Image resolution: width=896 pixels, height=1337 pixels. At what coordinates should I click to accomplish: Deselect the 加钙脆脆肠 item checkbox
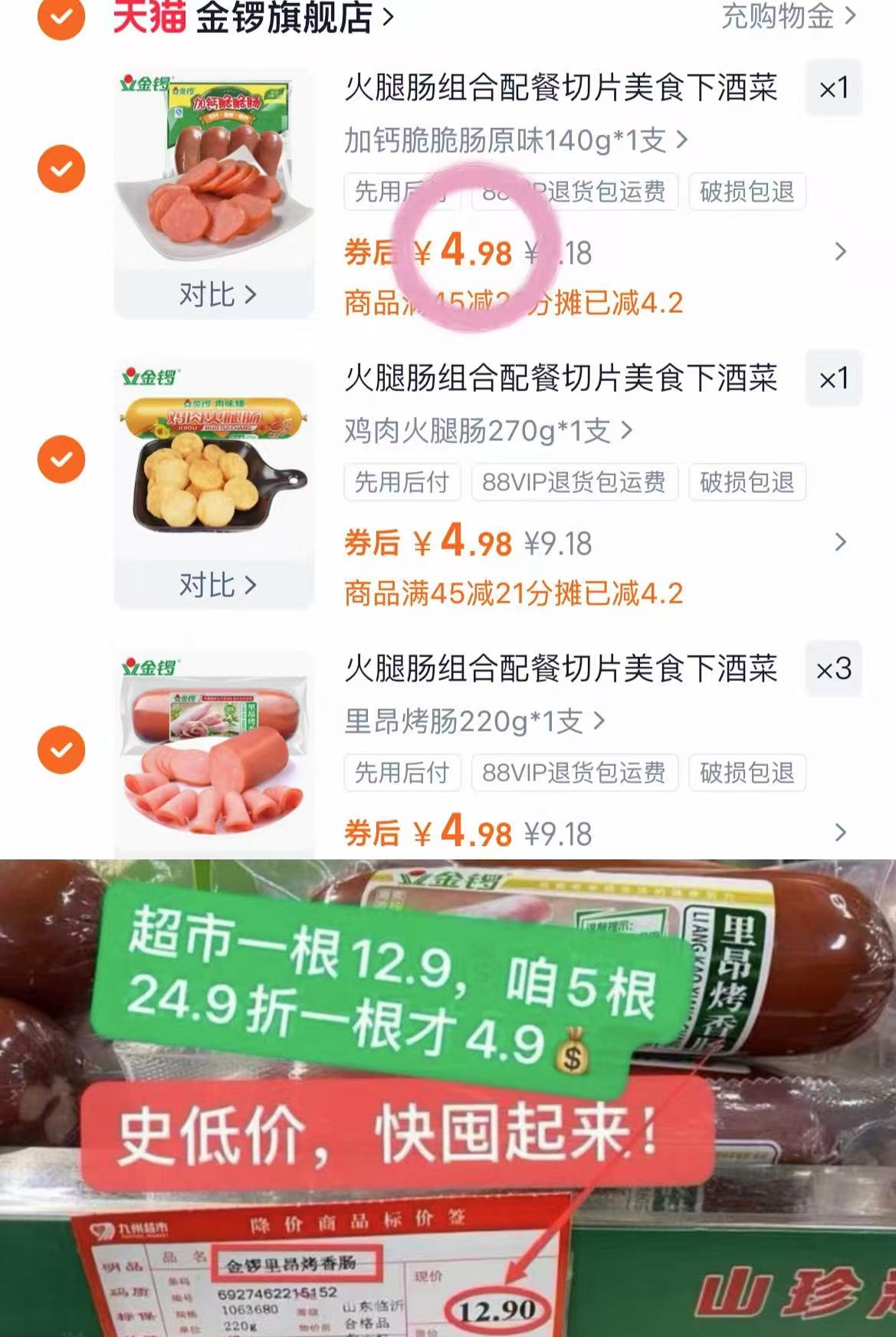tap(61, 169)
